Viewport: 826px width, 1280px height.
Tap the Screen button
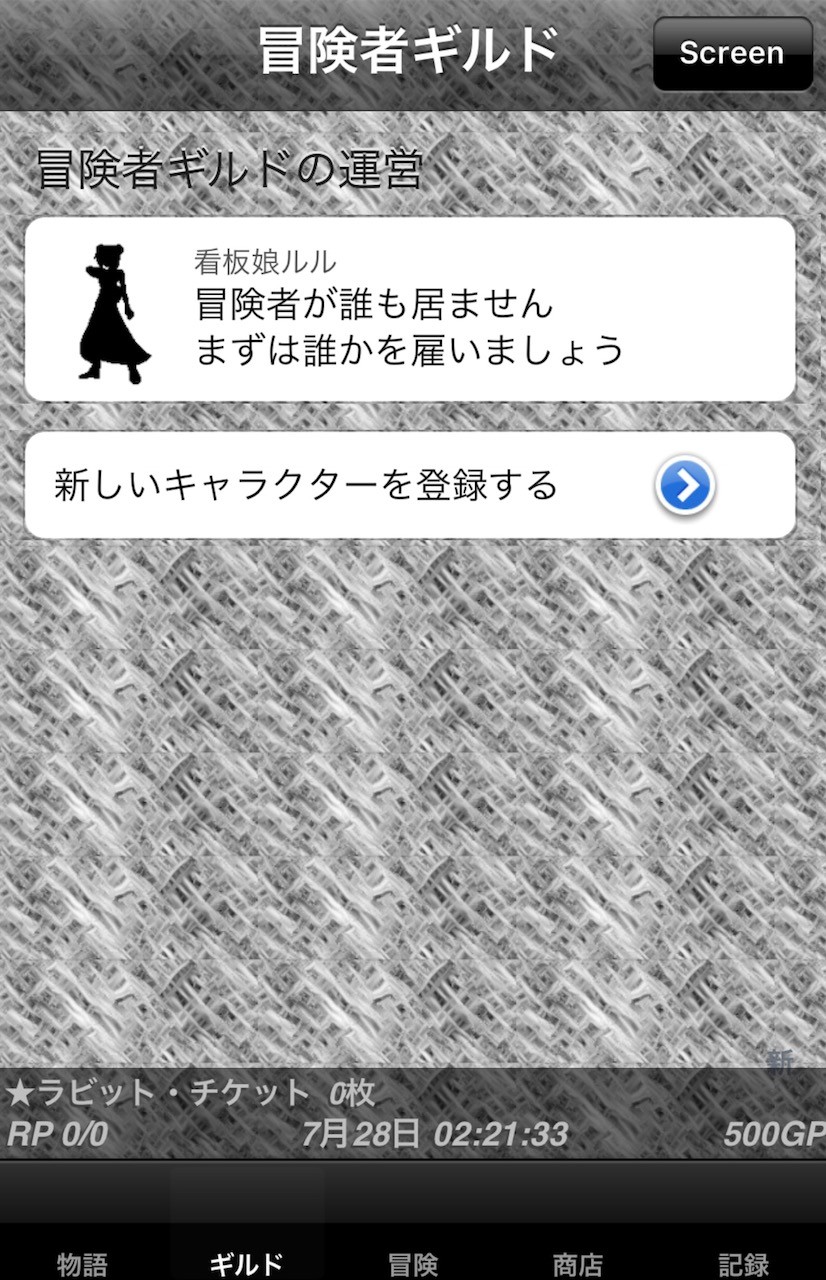point(732,54)
